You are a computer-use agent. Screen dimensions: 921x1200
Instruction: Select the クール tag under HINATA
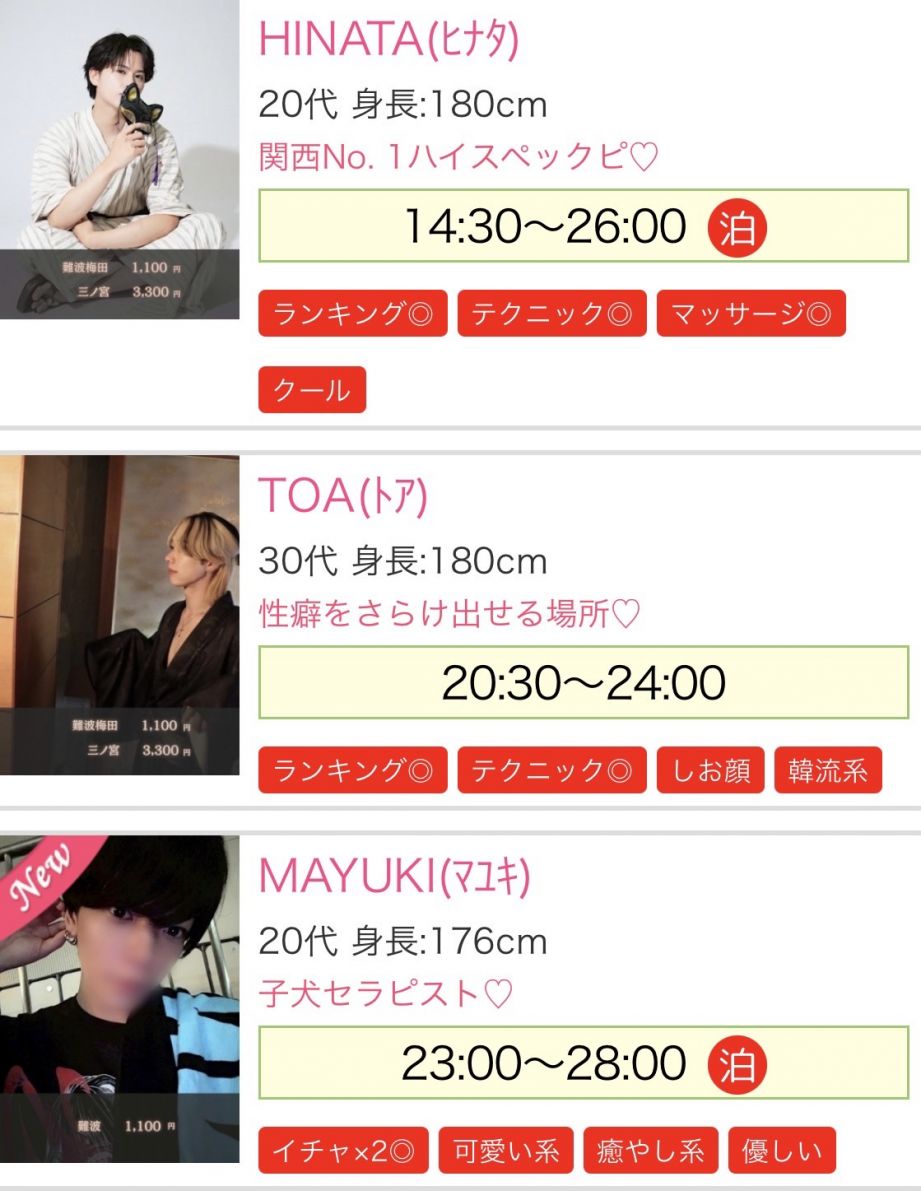pos(312,390)
